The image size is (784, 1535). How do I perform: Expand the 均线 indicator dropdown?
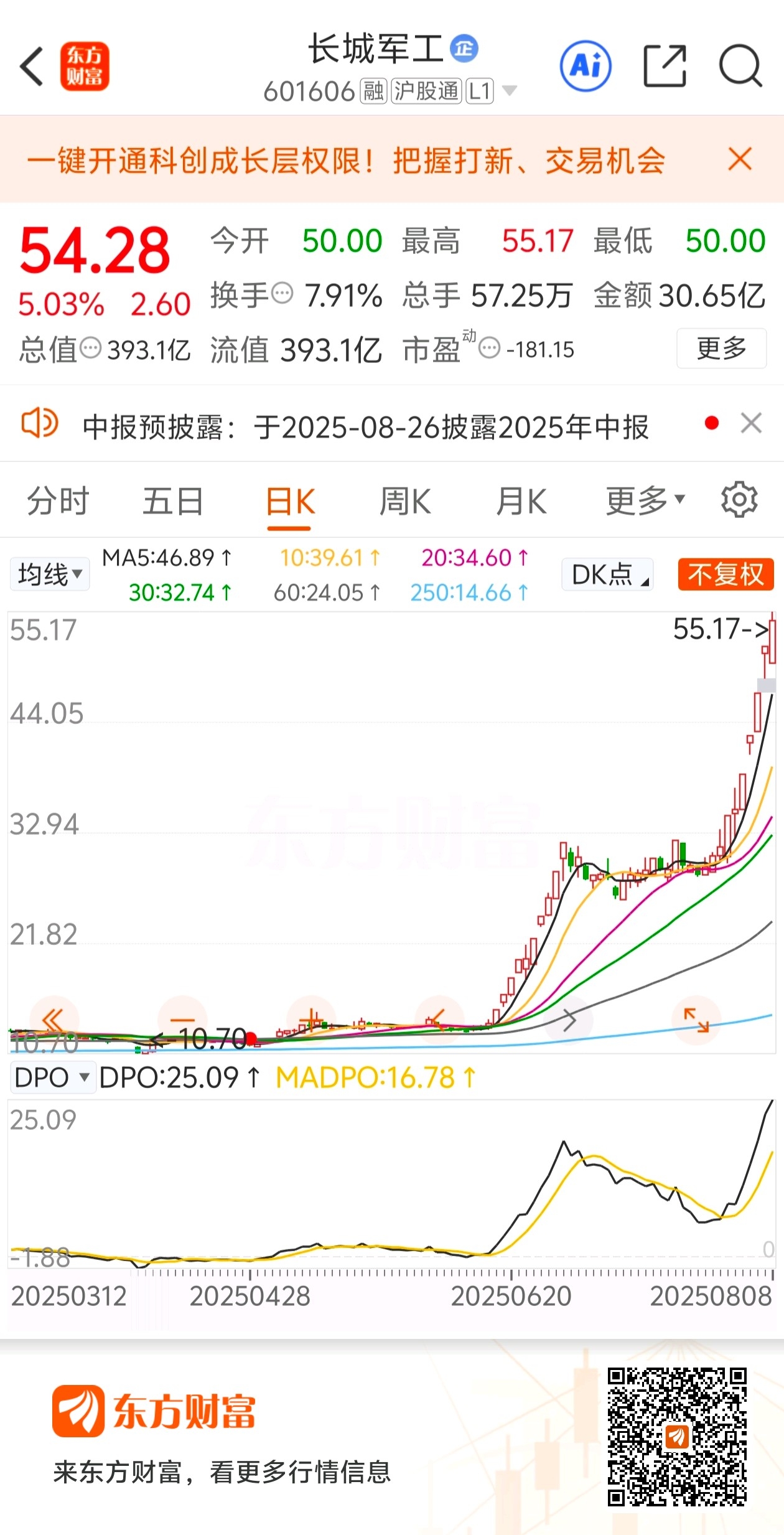coord(50,574)
